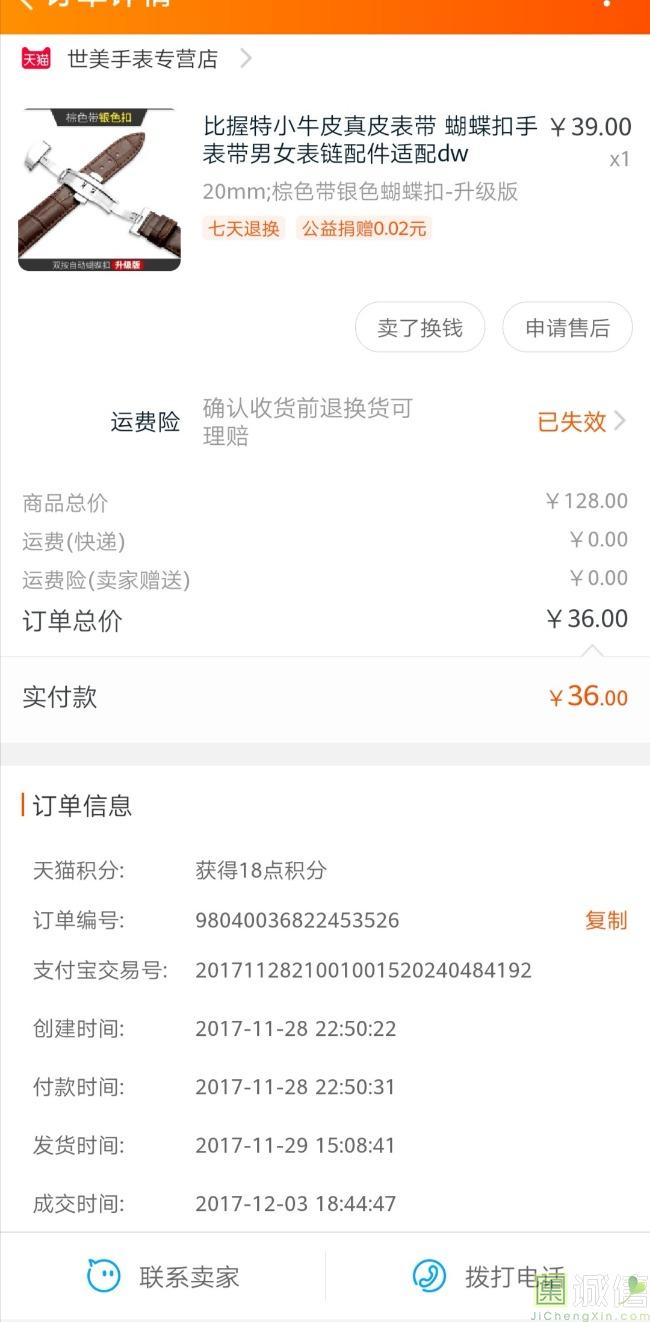Screen dimensions: 650x1322
Task: Contact the seller via 联系卖家
Action: pyautogui.click(x=164, y=1277)
